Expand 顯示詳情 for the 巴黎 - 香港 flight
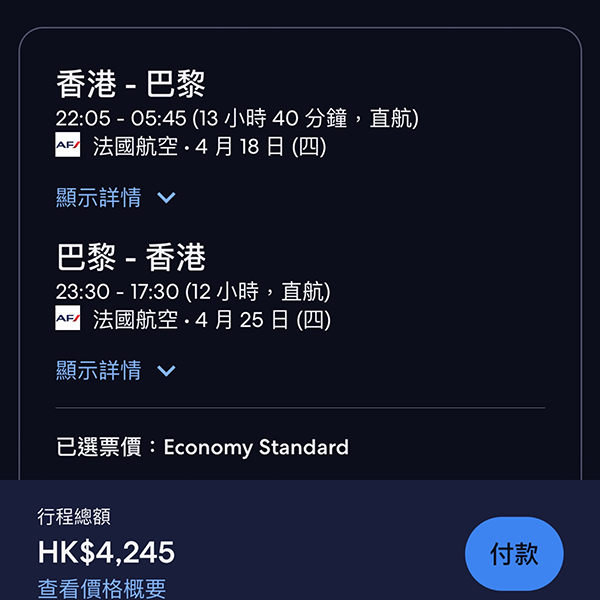The image size is (600, 600). tap(115, 371)
